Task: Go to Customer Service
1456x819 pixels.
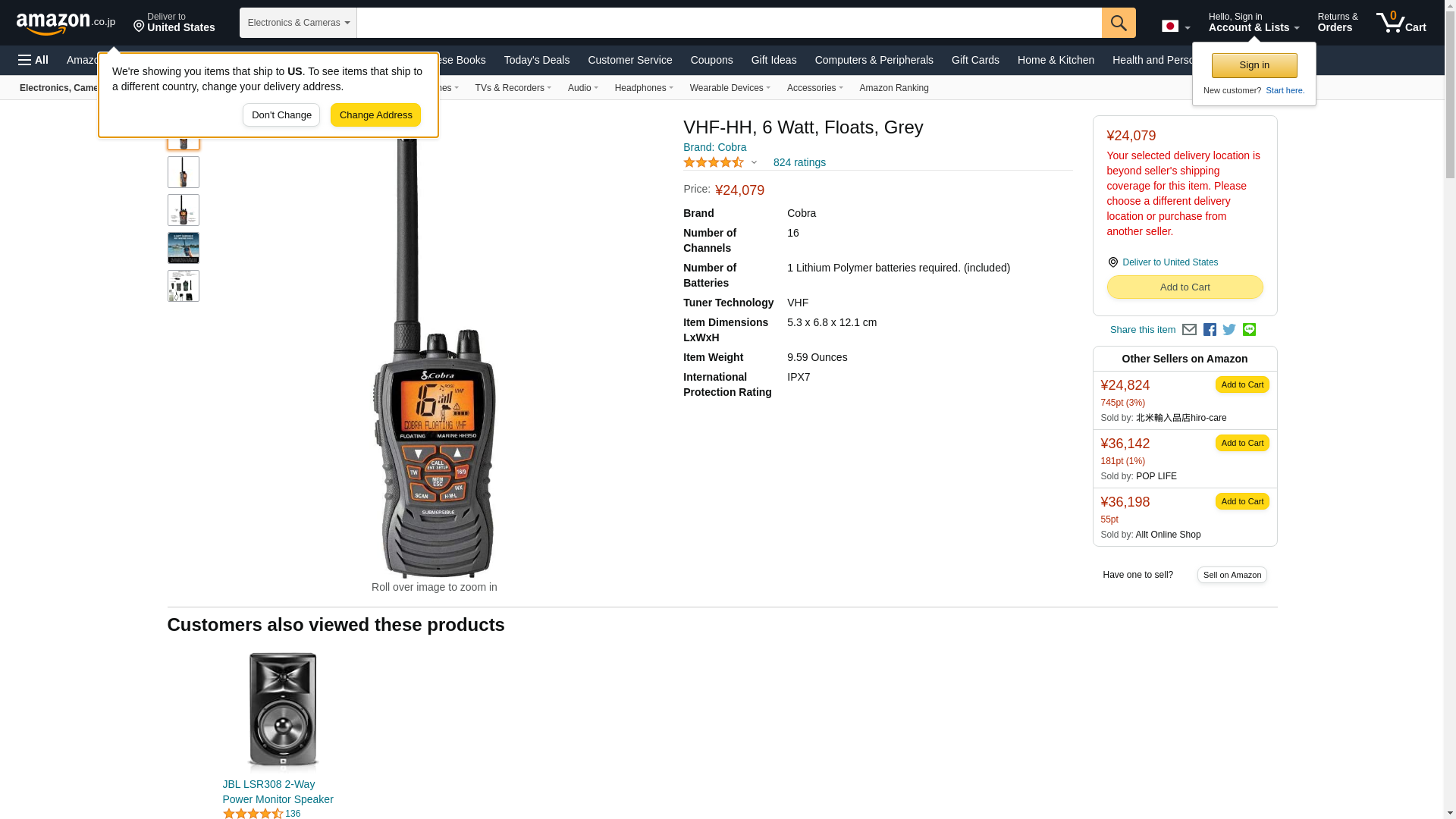Action: point(629,60)
